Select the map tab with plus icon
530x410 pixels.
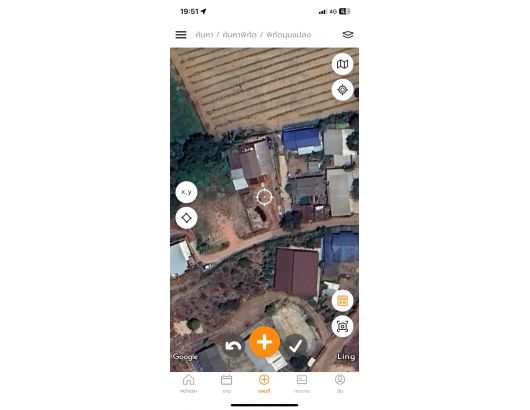[x=264, y=383]
